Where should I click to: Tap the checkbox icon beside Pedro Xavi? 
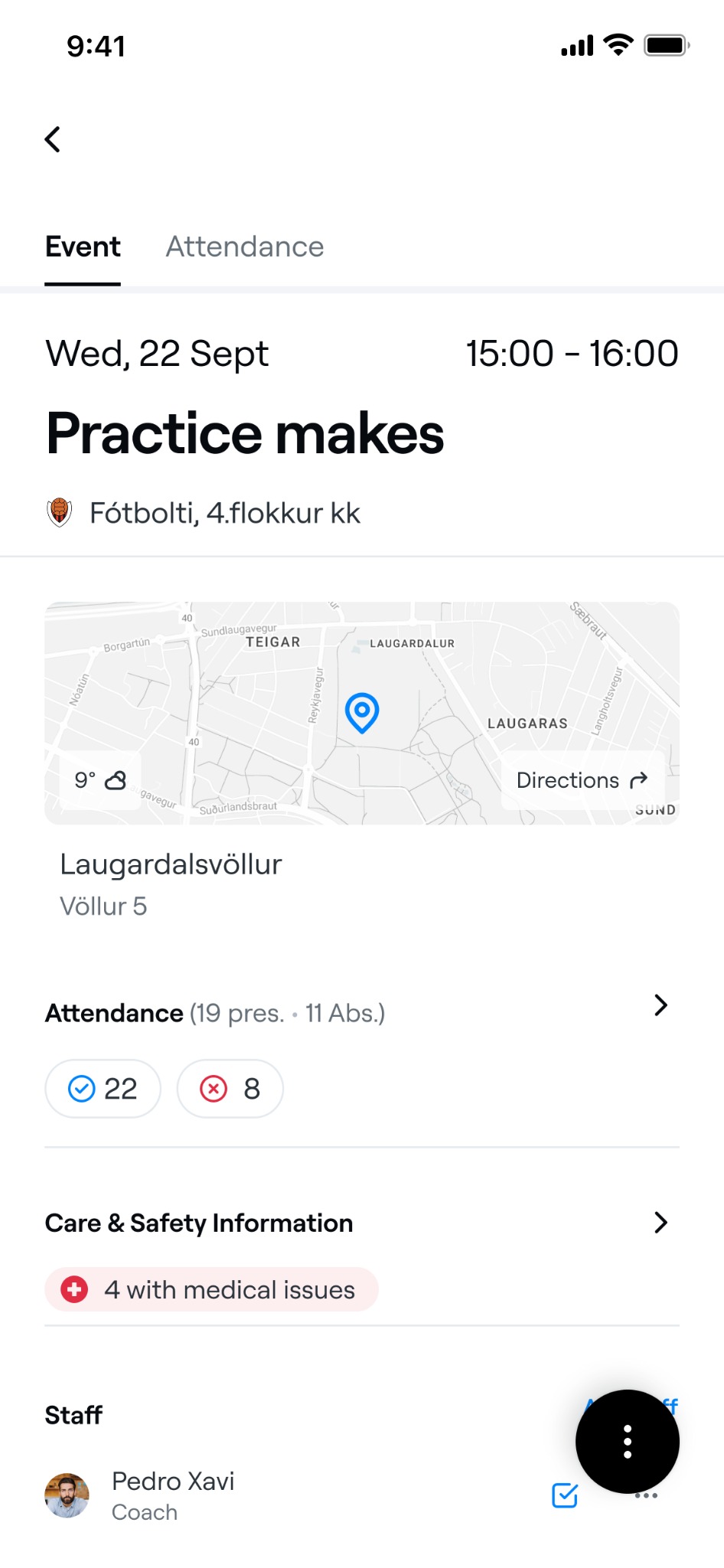click(x=565, y=1495)
